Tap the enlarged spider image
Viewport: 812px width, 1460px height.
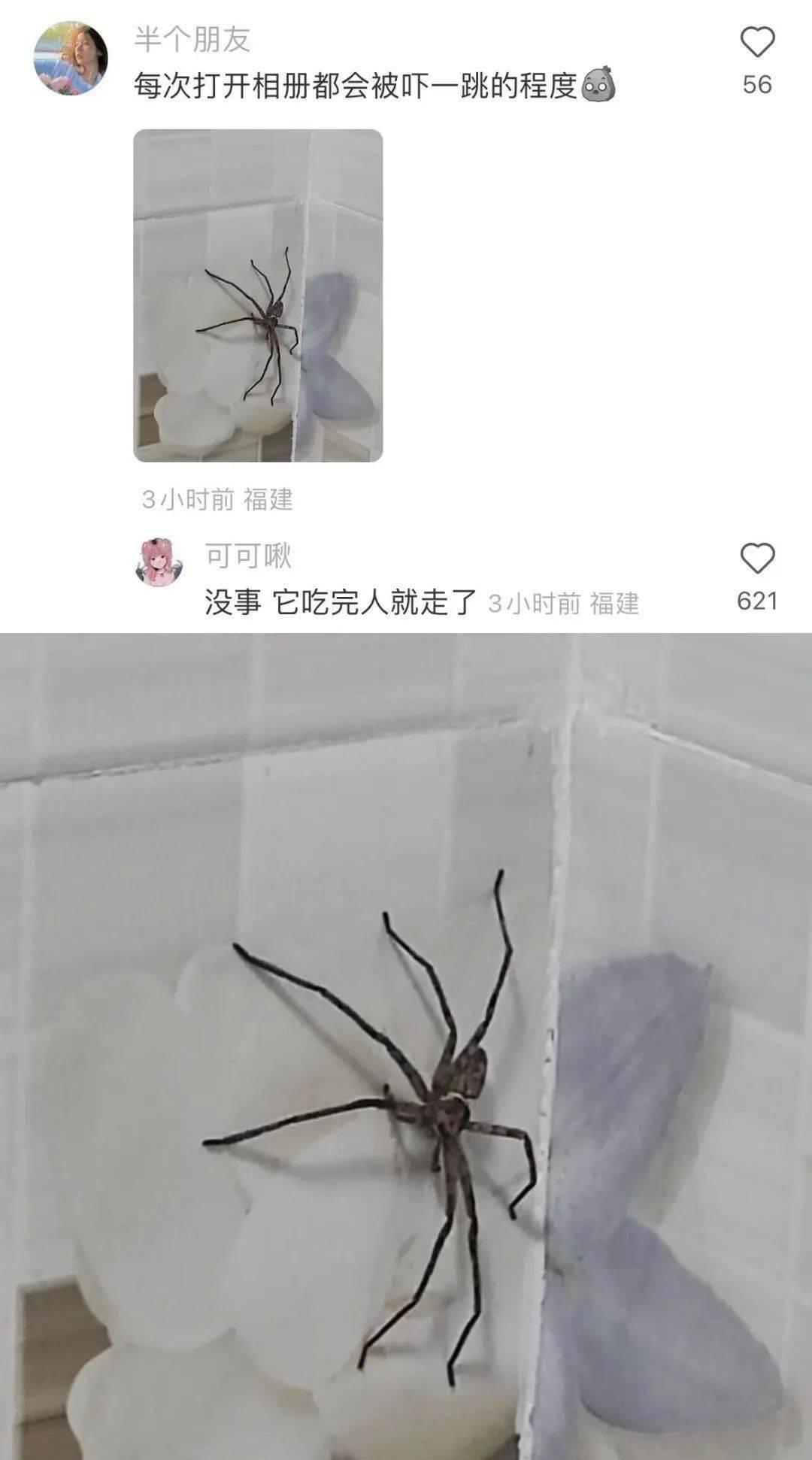coord(406,1045)
